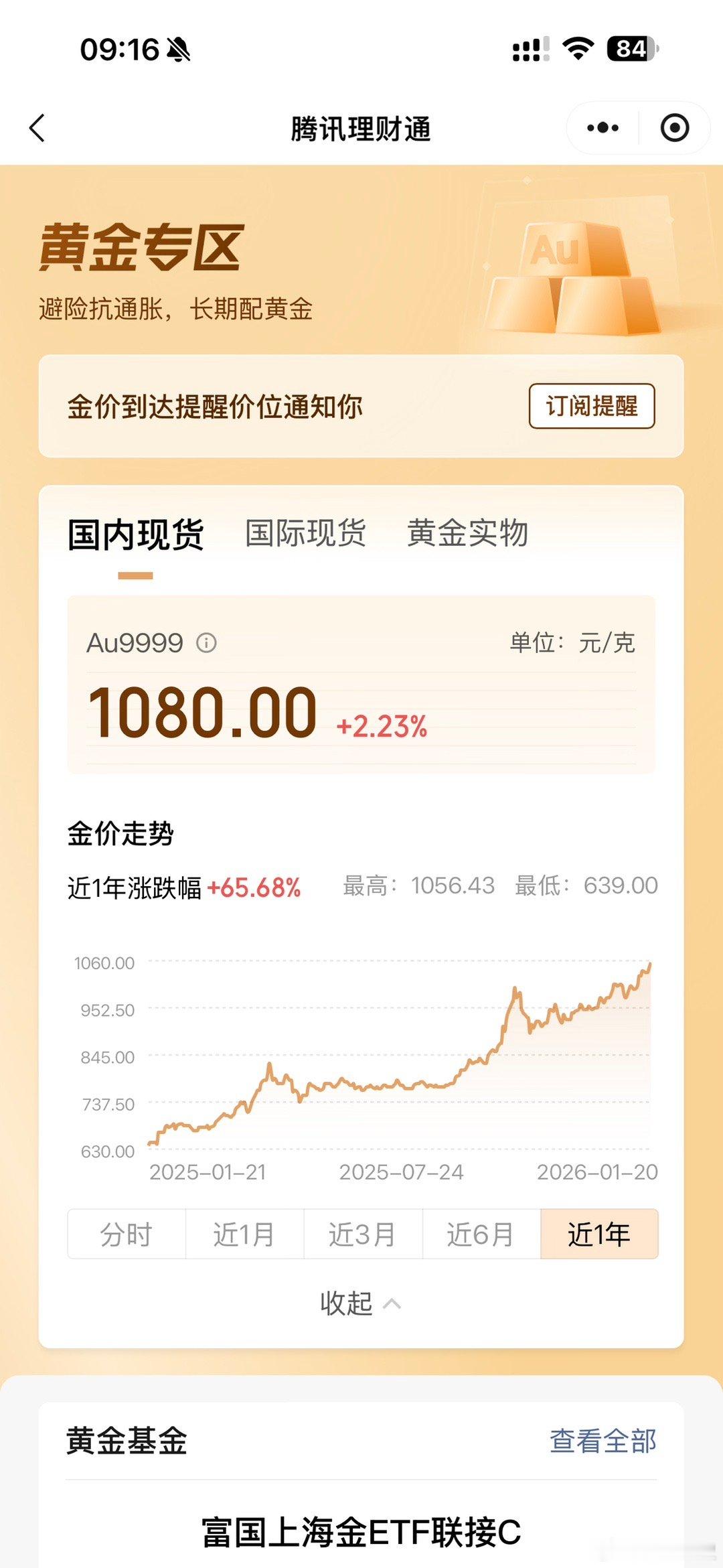Select the 国内现货 tab
The width and height of the screenshot is (723, 1568).
[x=137, y=533]
